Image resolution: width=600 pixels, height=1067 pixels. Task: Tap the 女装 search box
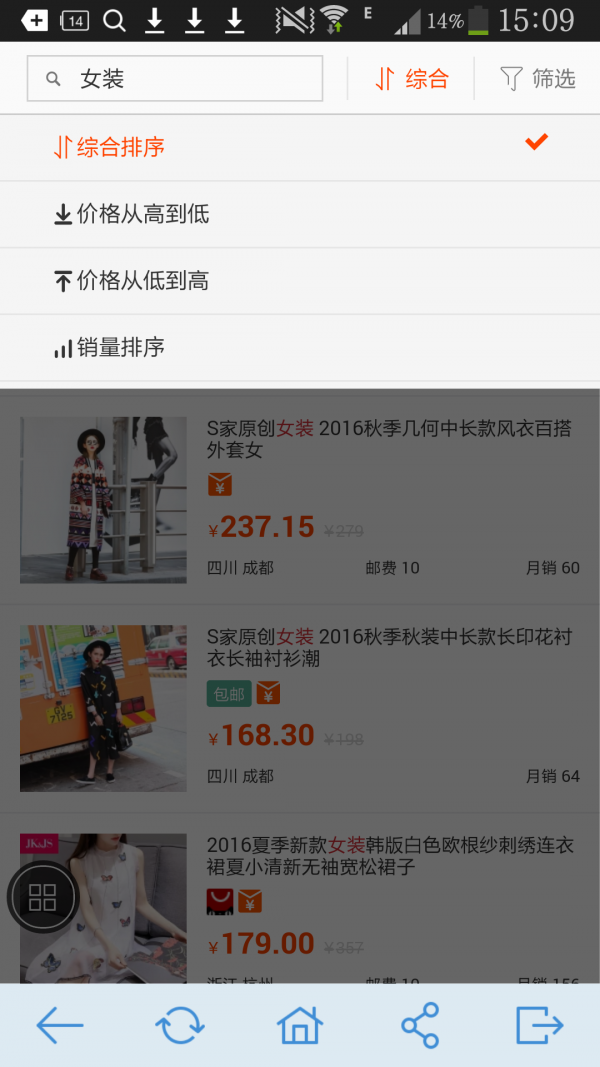click(x=175, y=79)
